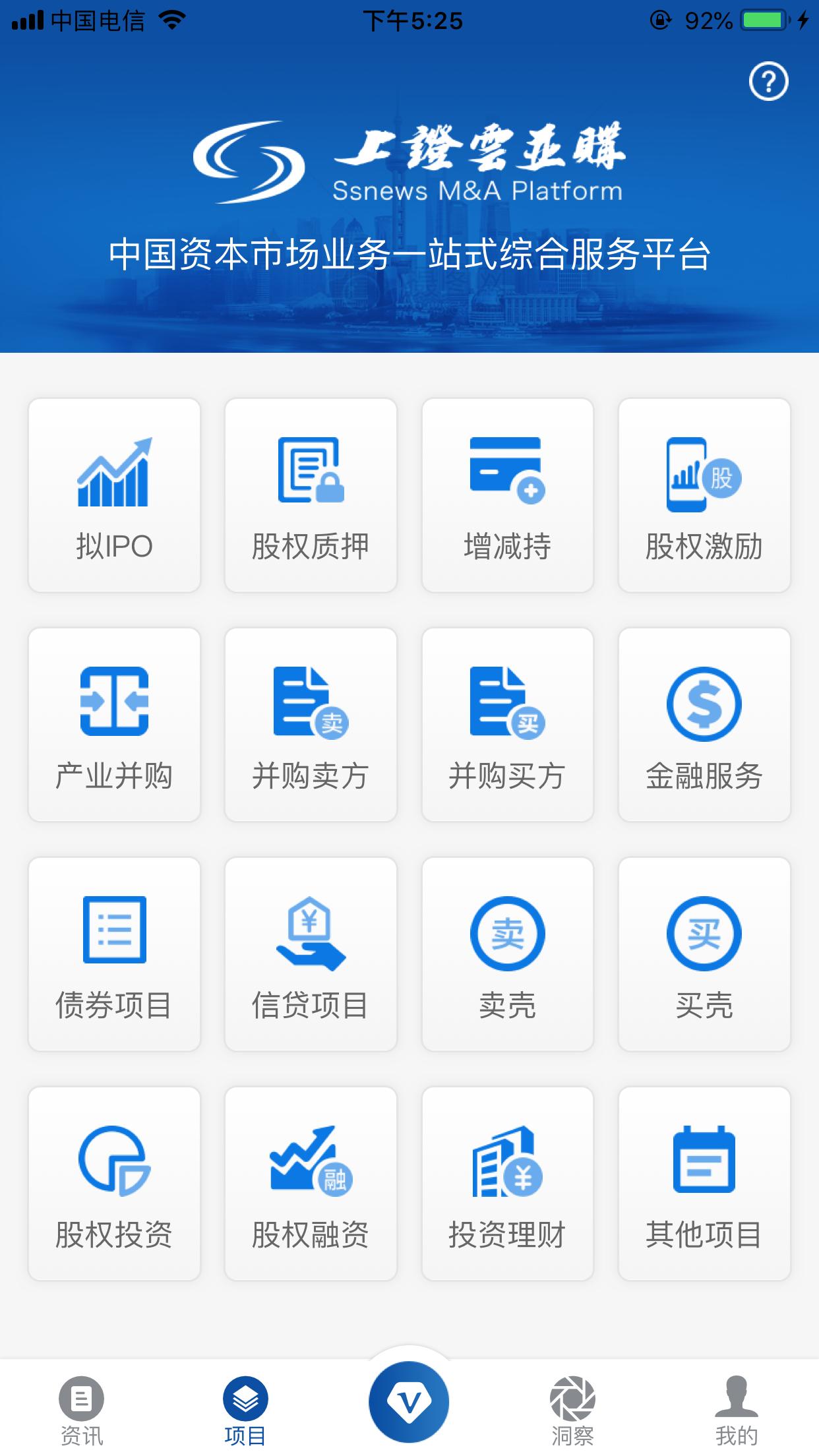Viewport: 819px width, 1456px height.
Task: Open 增减持 projects
Action: (x=507, y=495)
